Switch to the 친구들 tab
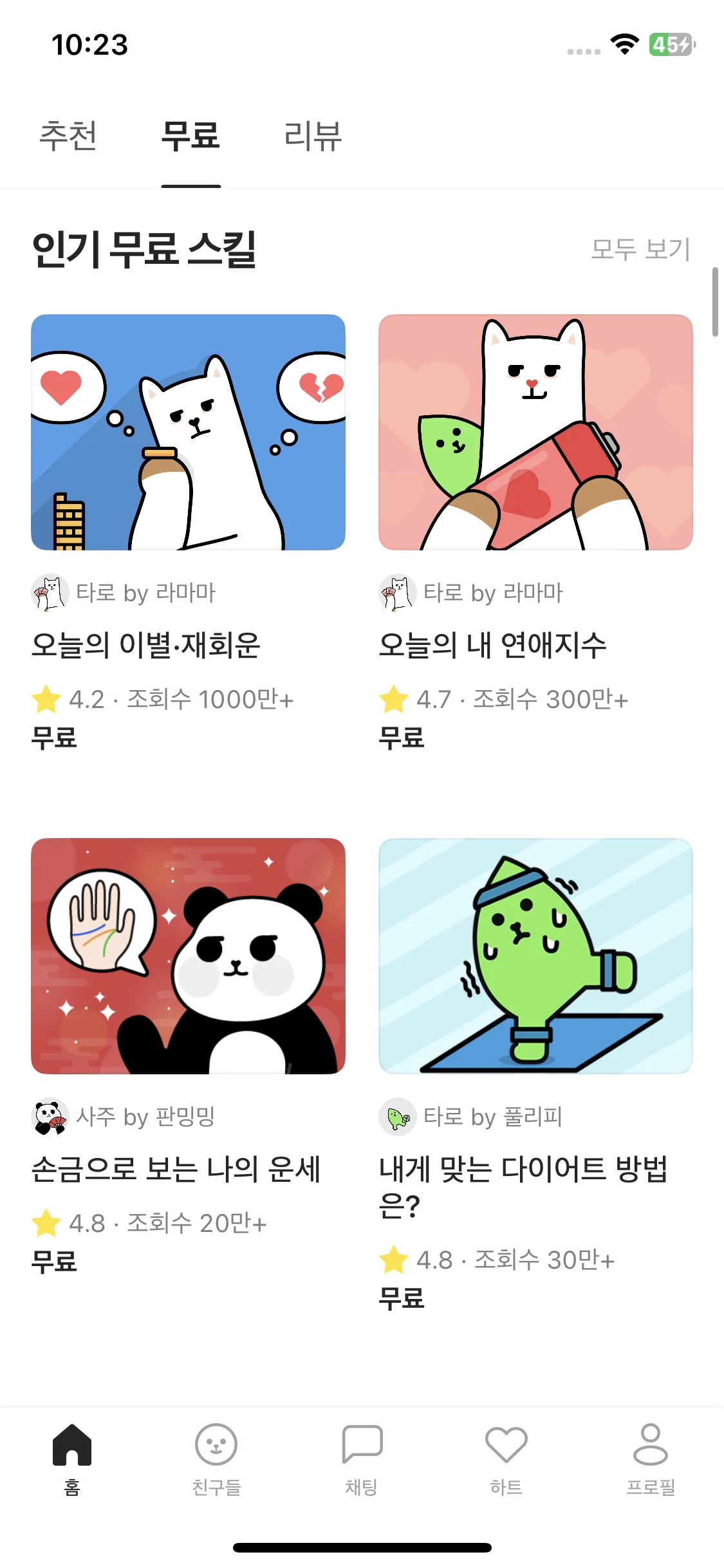Screen dimensions: 724x1568 pos(216,1459)
